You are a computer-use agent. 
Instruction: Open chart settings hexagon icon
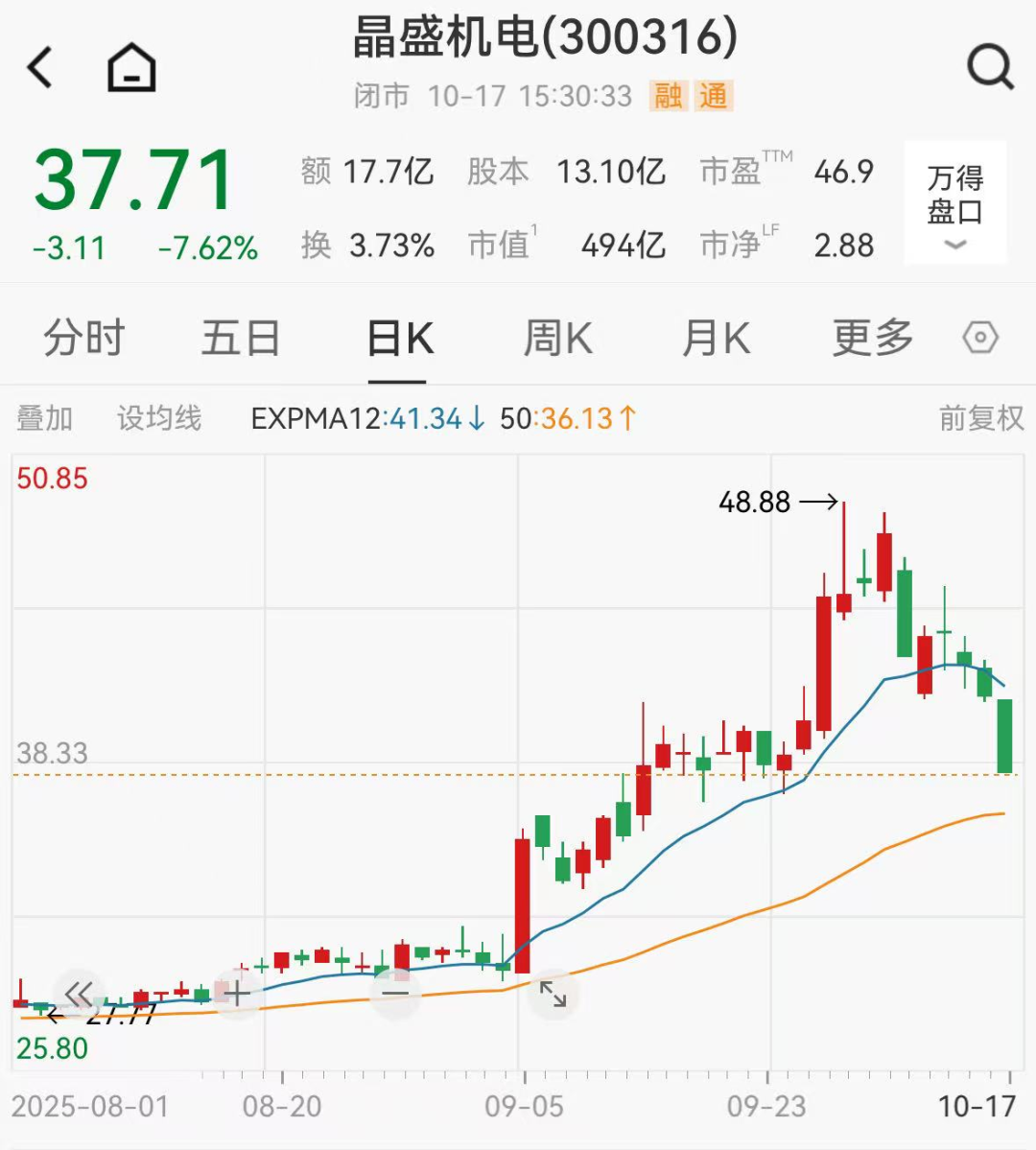pyautogui.click(x=980, y=338)
